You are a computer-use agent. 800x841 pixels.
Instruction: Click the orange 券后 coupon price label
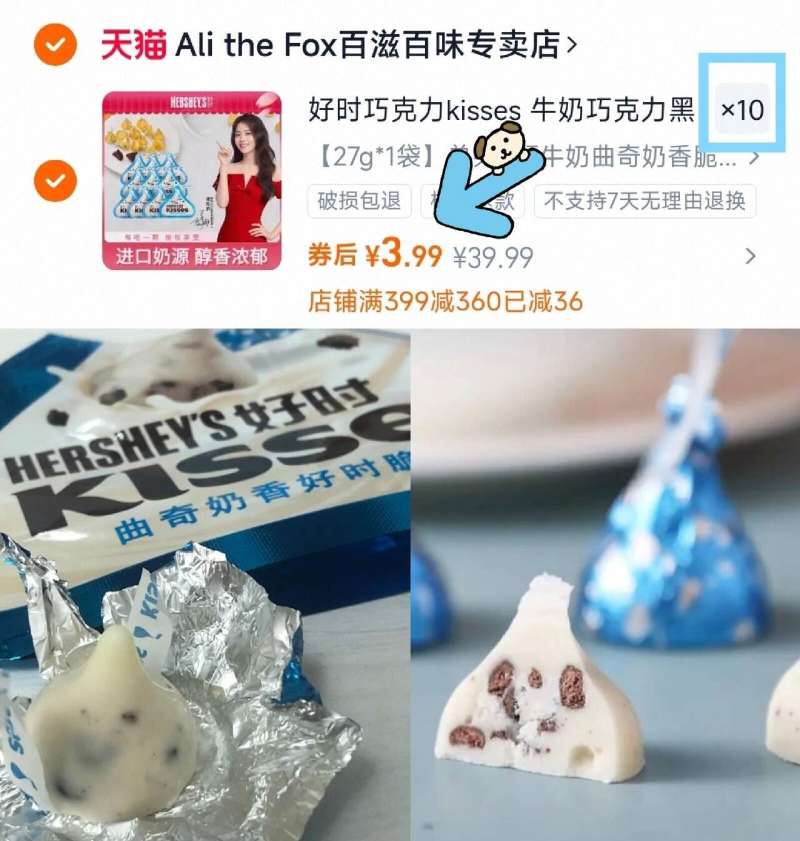coord(332,255)
